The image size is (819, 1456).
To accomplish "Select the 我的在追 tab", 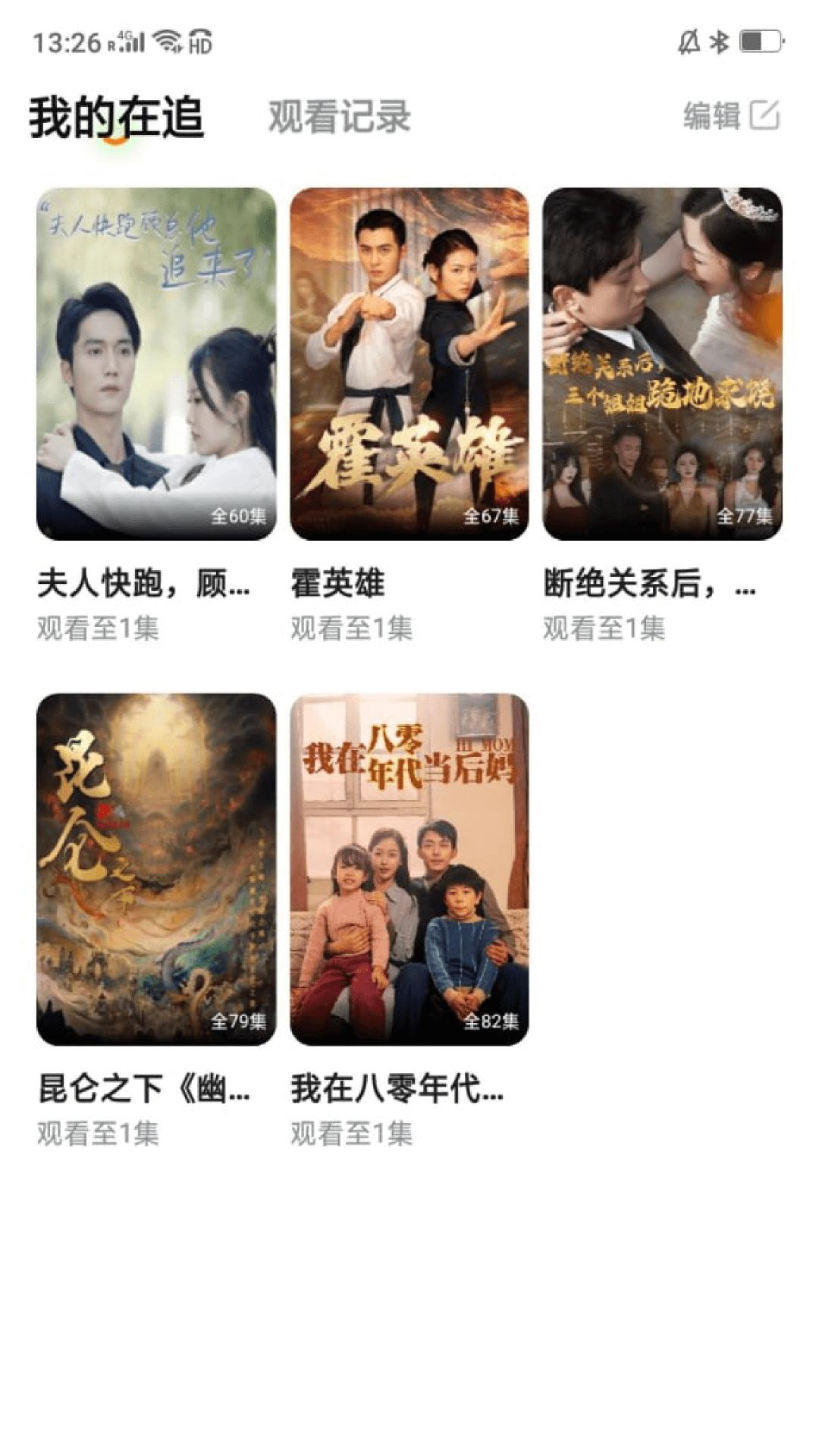I will (x=117, y=118).
